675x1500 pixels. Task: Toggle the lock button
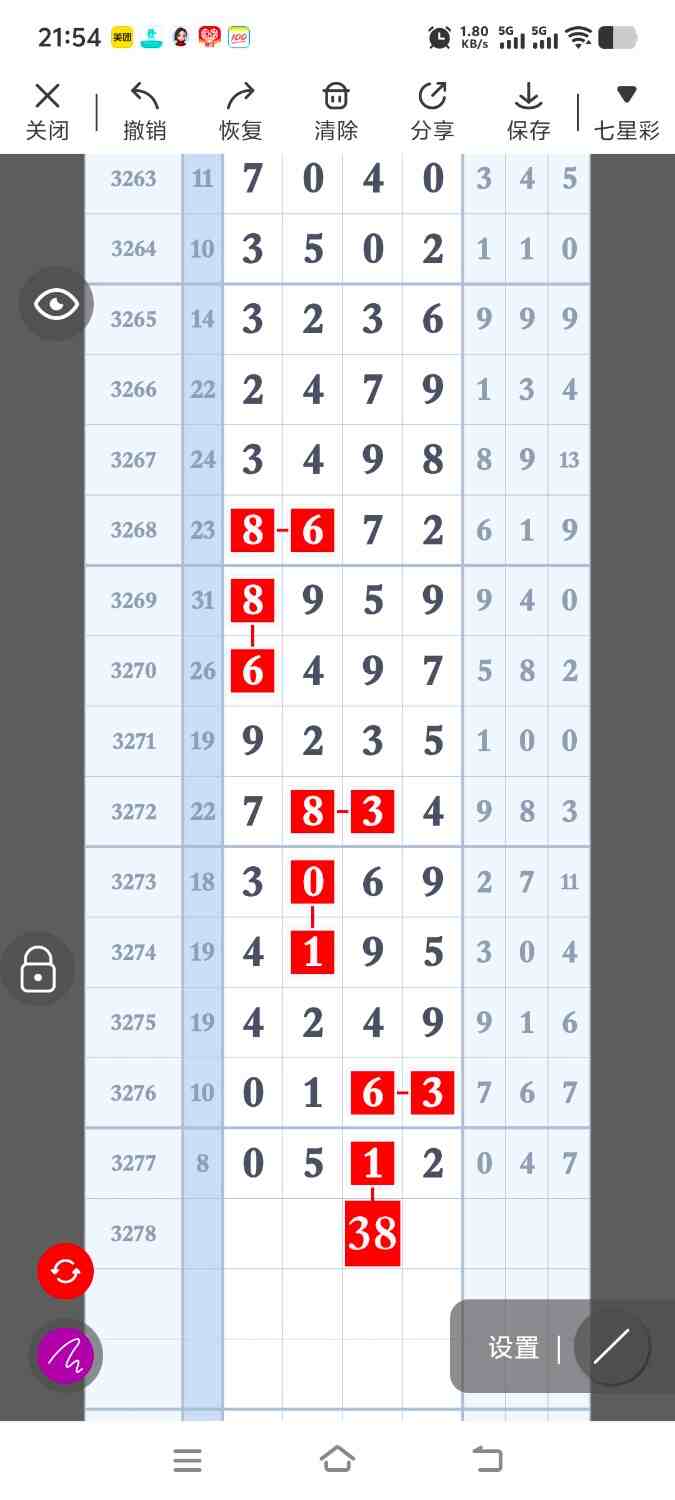click(x=38, y=969)
